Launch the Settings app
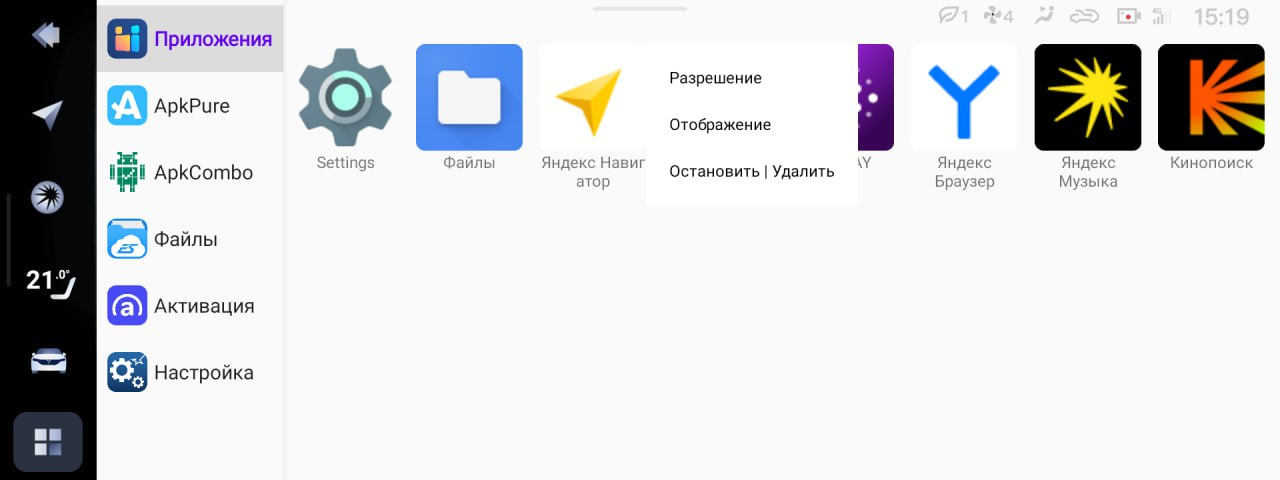This screenshot has width=1280, height=480. [345, 98]
